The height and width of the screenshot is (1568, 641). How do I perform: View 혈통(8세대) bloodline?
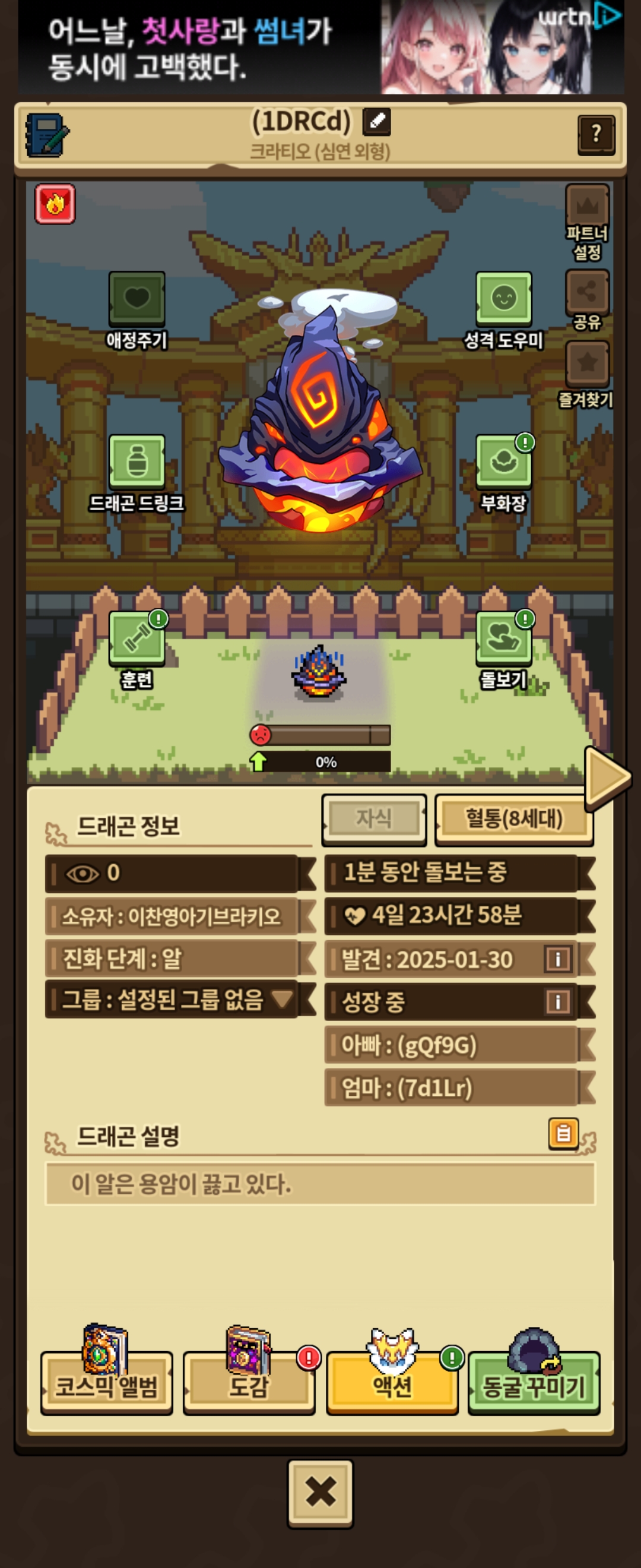[514, 818]
